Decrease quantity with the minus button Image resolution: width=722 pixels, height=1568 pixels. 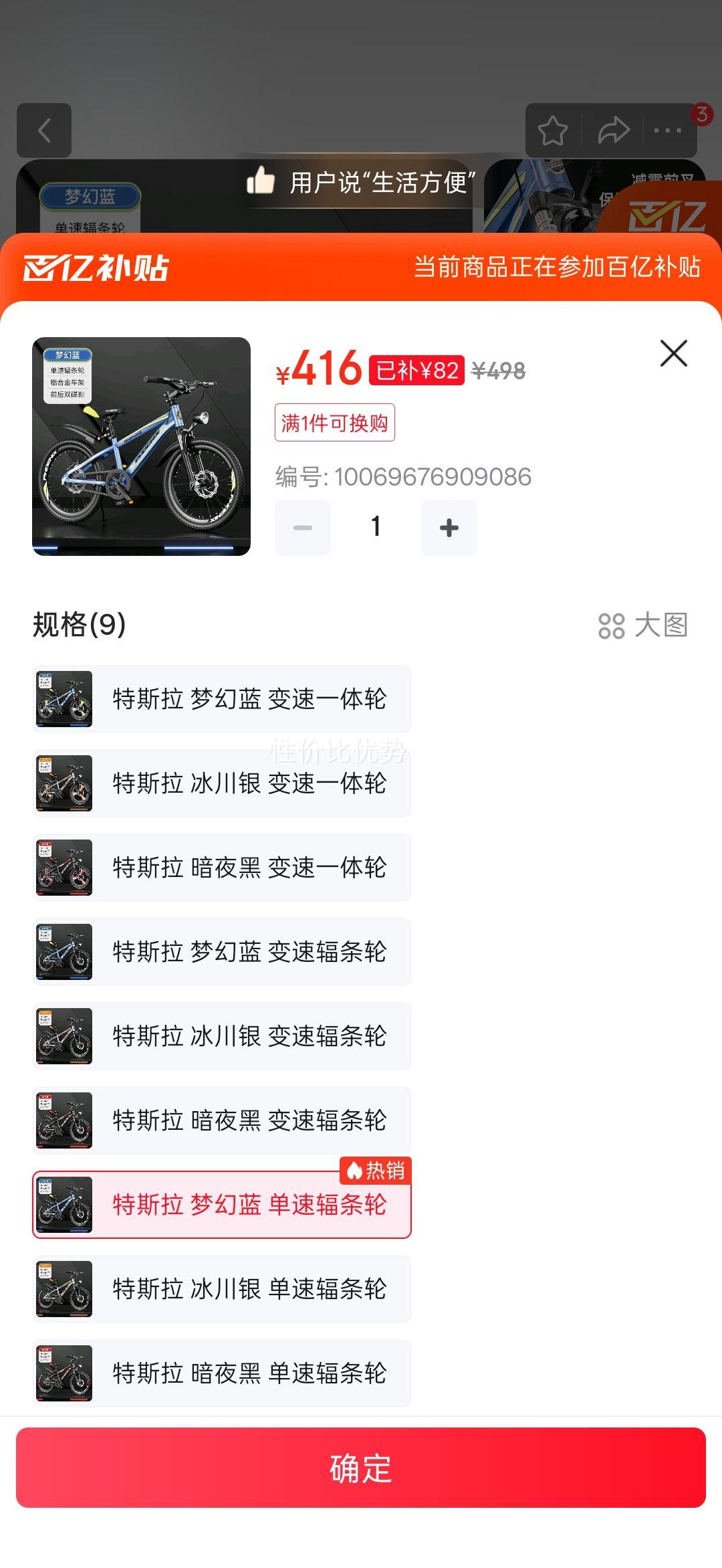tap(302, 527)
